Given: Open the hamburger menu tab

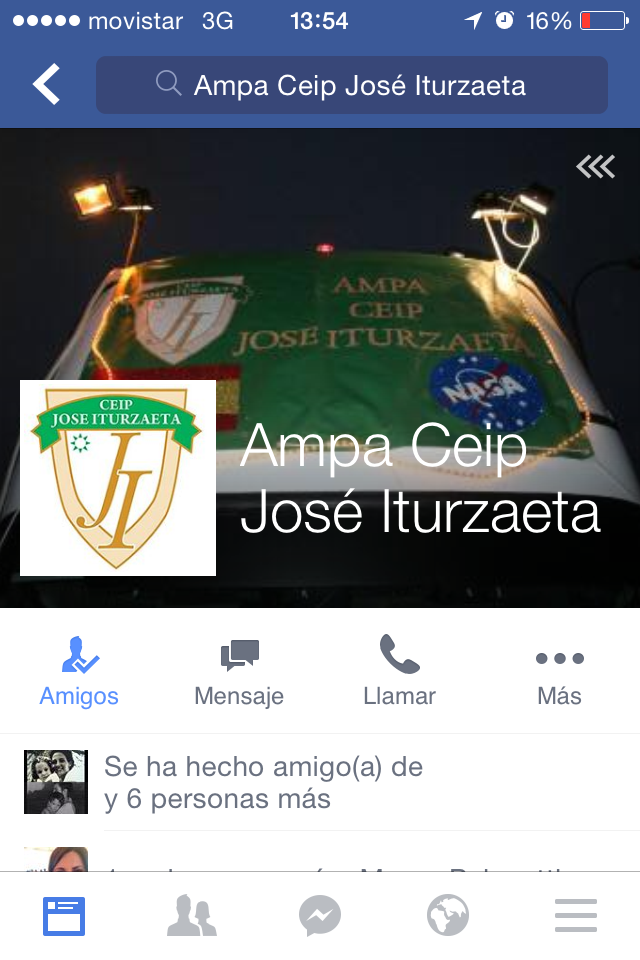Looking at the screenshot, I should [575, 916].
